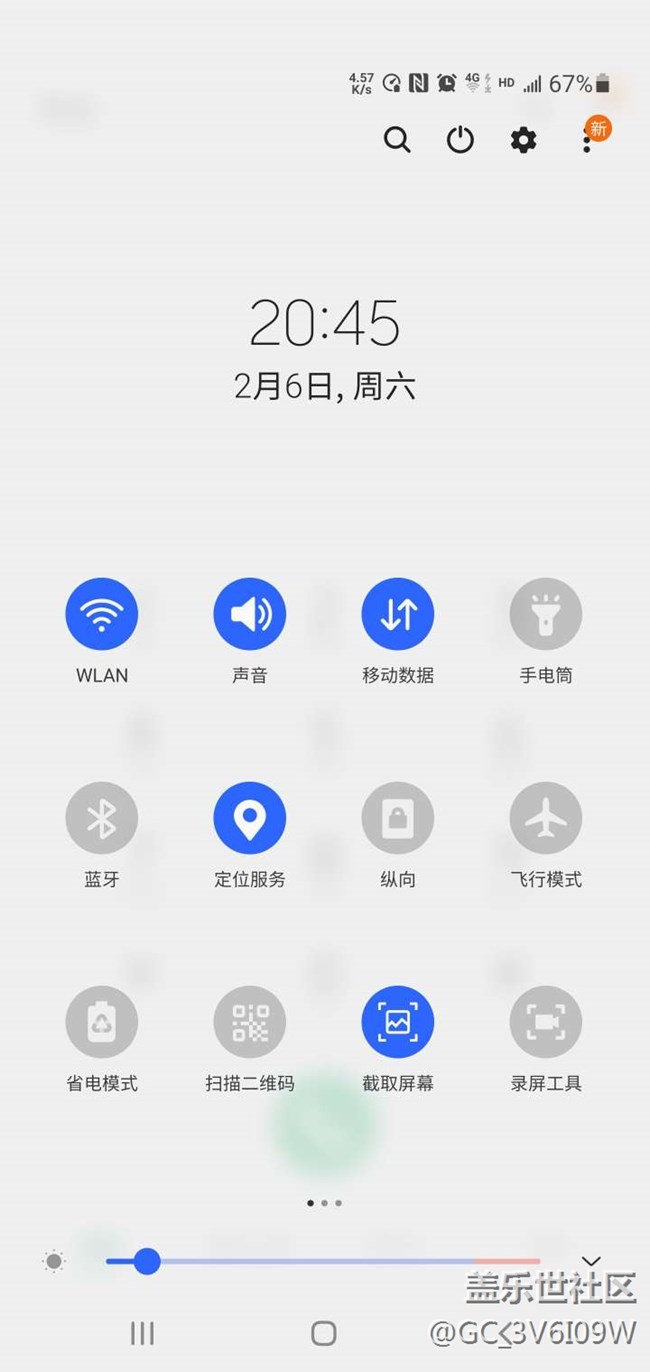This screenshot has height=1372, width=650.
Task: Turn off 定位服务 location
Action: pyautogui.click(x=250, y=818)
